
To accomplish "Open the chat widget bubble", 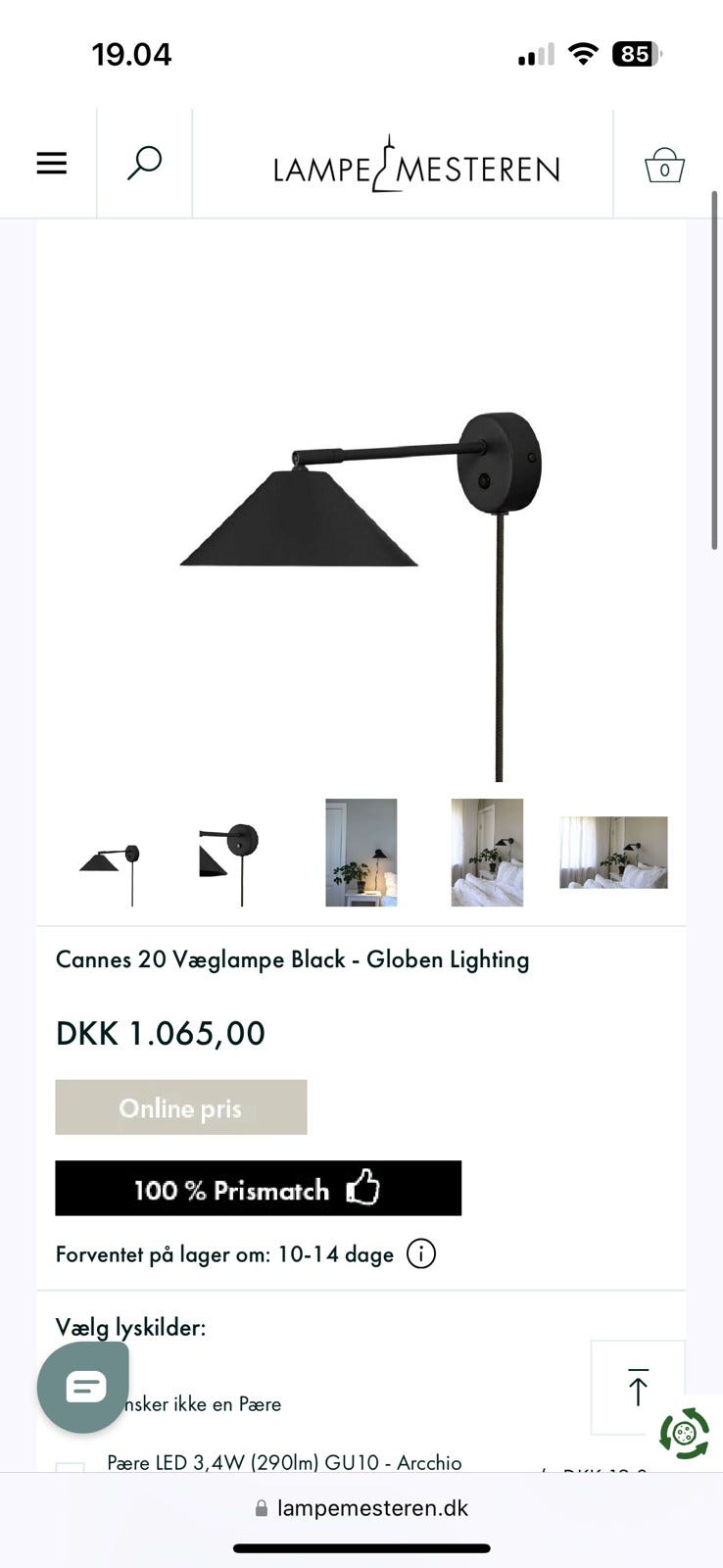I will tap(82, 1387).
